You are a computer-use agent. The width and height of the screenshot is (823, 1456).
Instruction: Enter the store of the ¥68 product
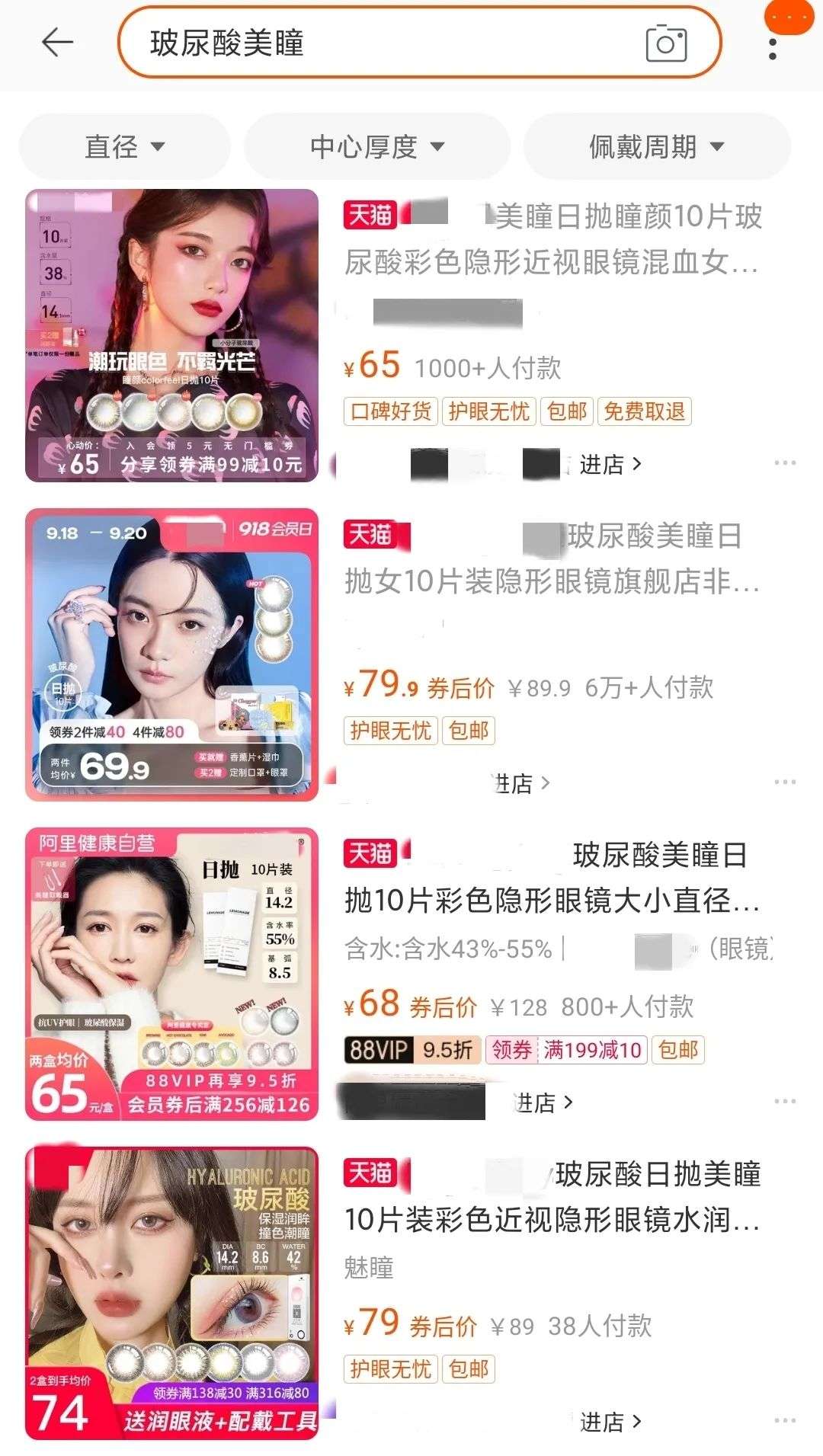click(543, 1102)
